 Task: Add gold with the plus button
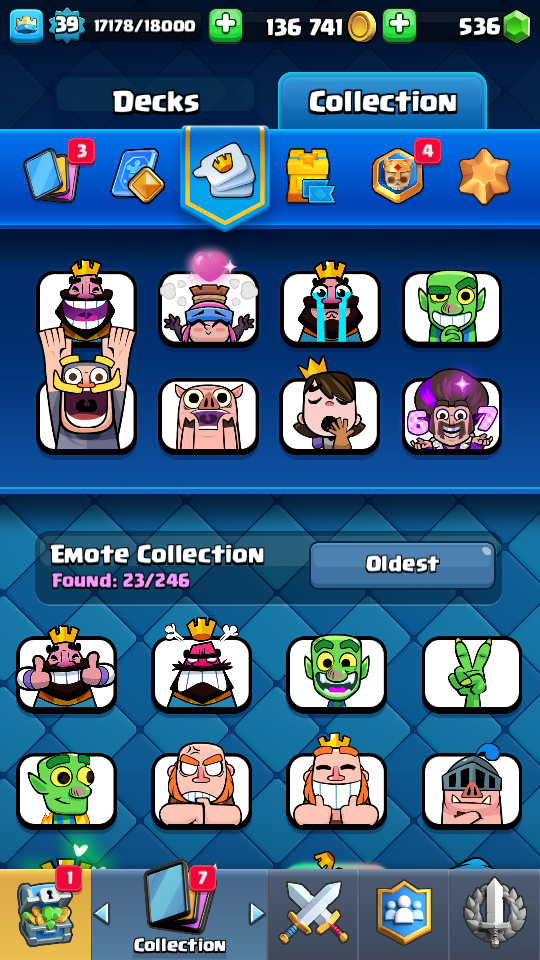pyautogui.click(x=399, y=26)
